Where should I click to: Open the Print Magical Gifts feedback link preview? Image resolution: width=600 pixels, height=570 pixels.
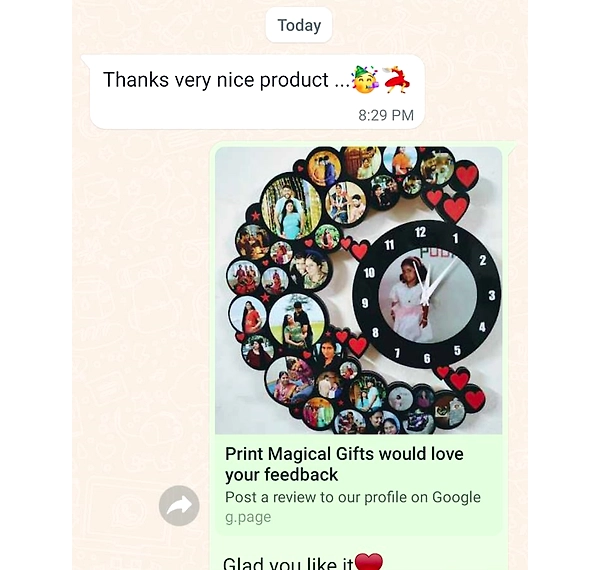pyautogui.click(x=352, y=485)
